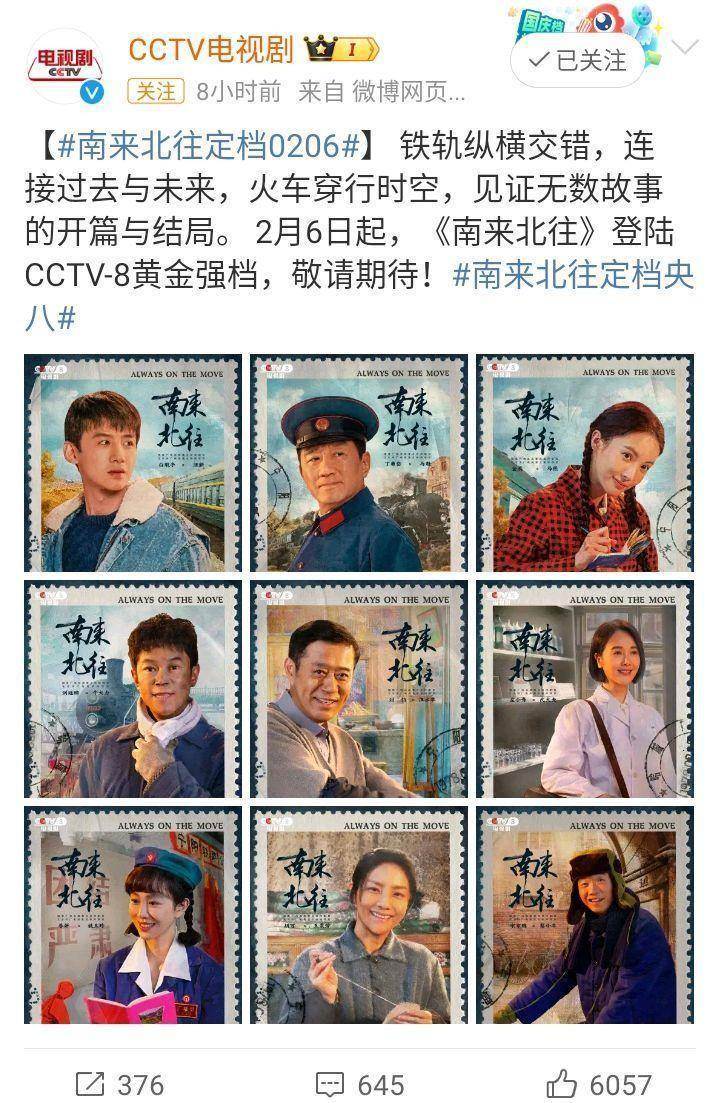Image resolution: width=720 pixels, height=1103 pixels.
Task: View poster of woman holding pink book
Action: 133,915
